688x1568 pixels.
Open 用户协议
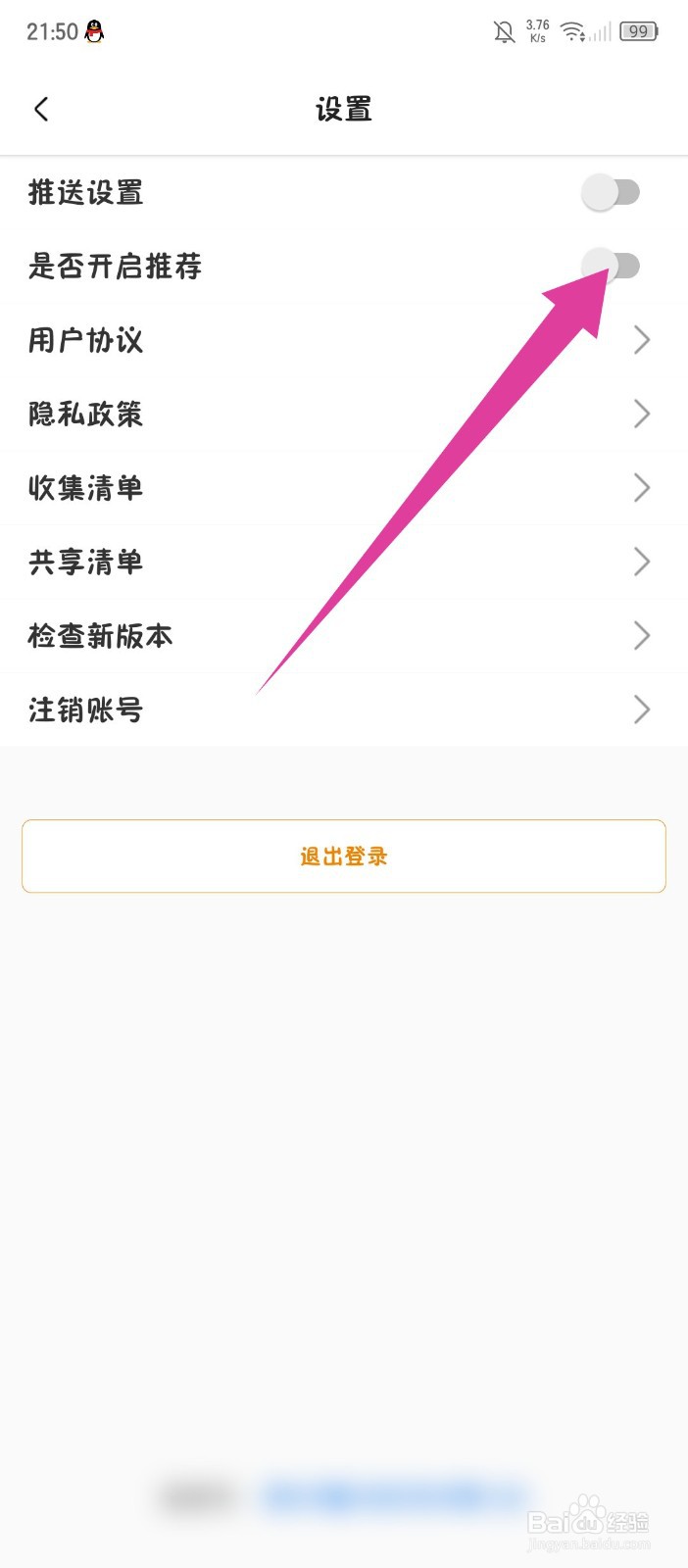tap(344, 340)
